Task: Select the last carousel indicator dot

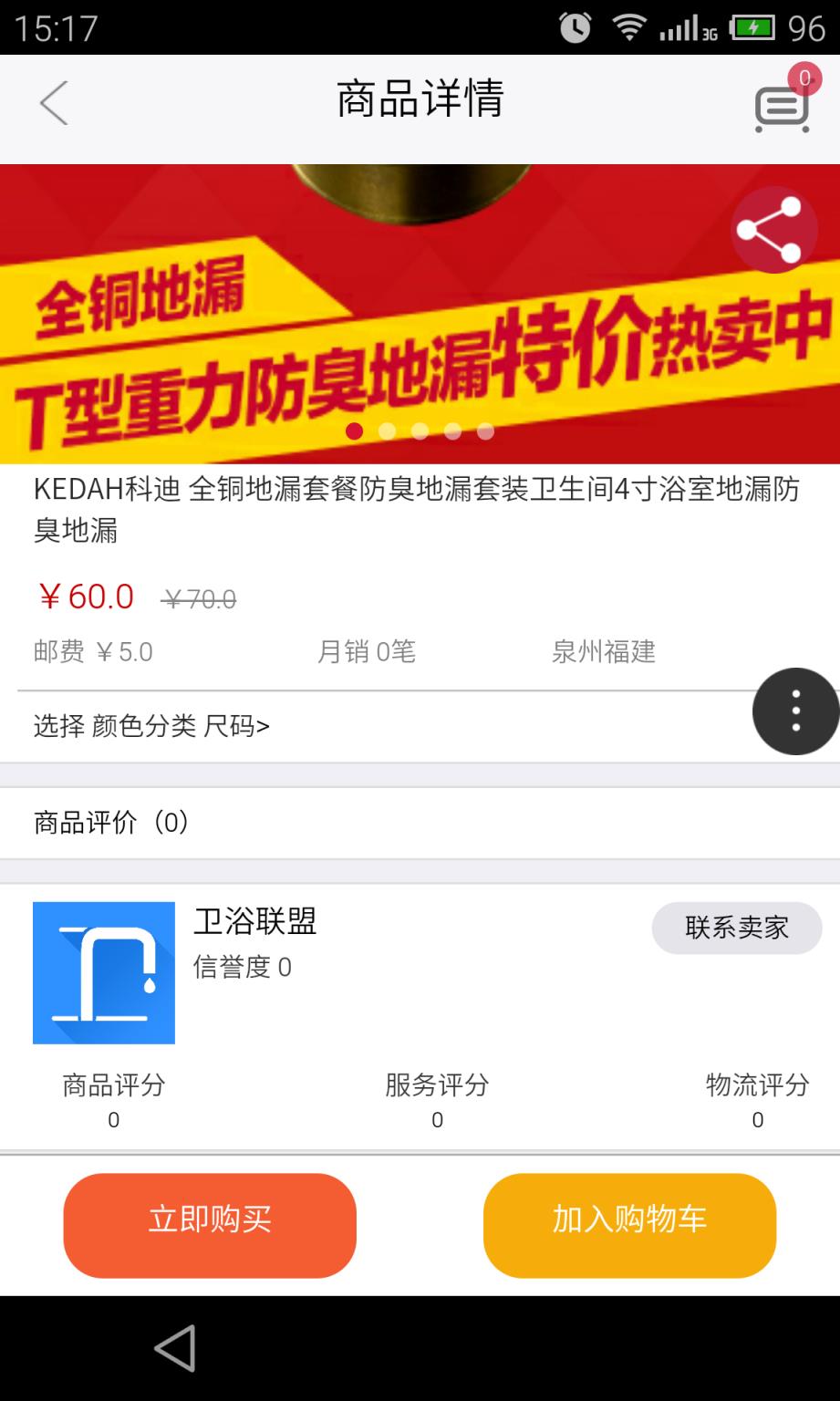Action: 485,430
